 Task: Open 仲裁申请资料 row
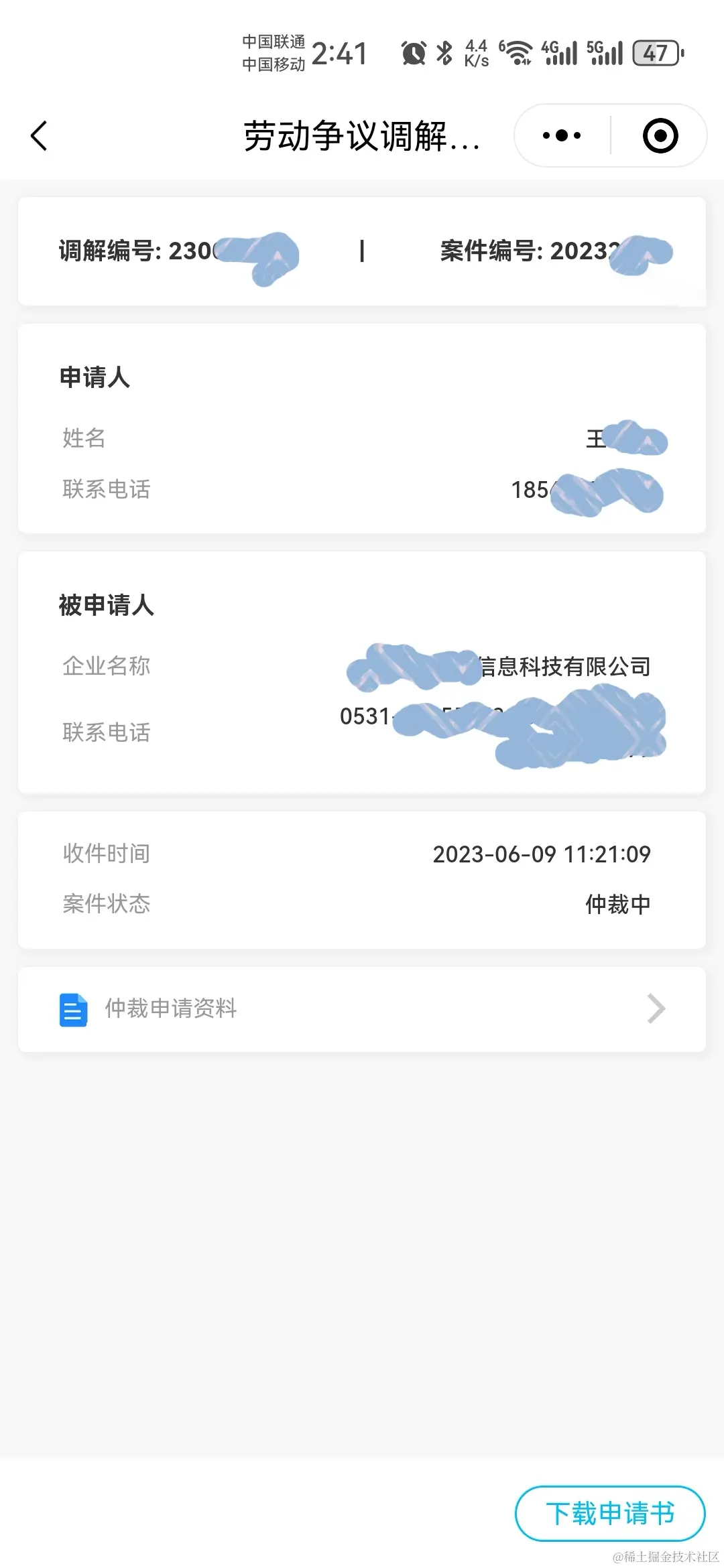[362, 1009]
